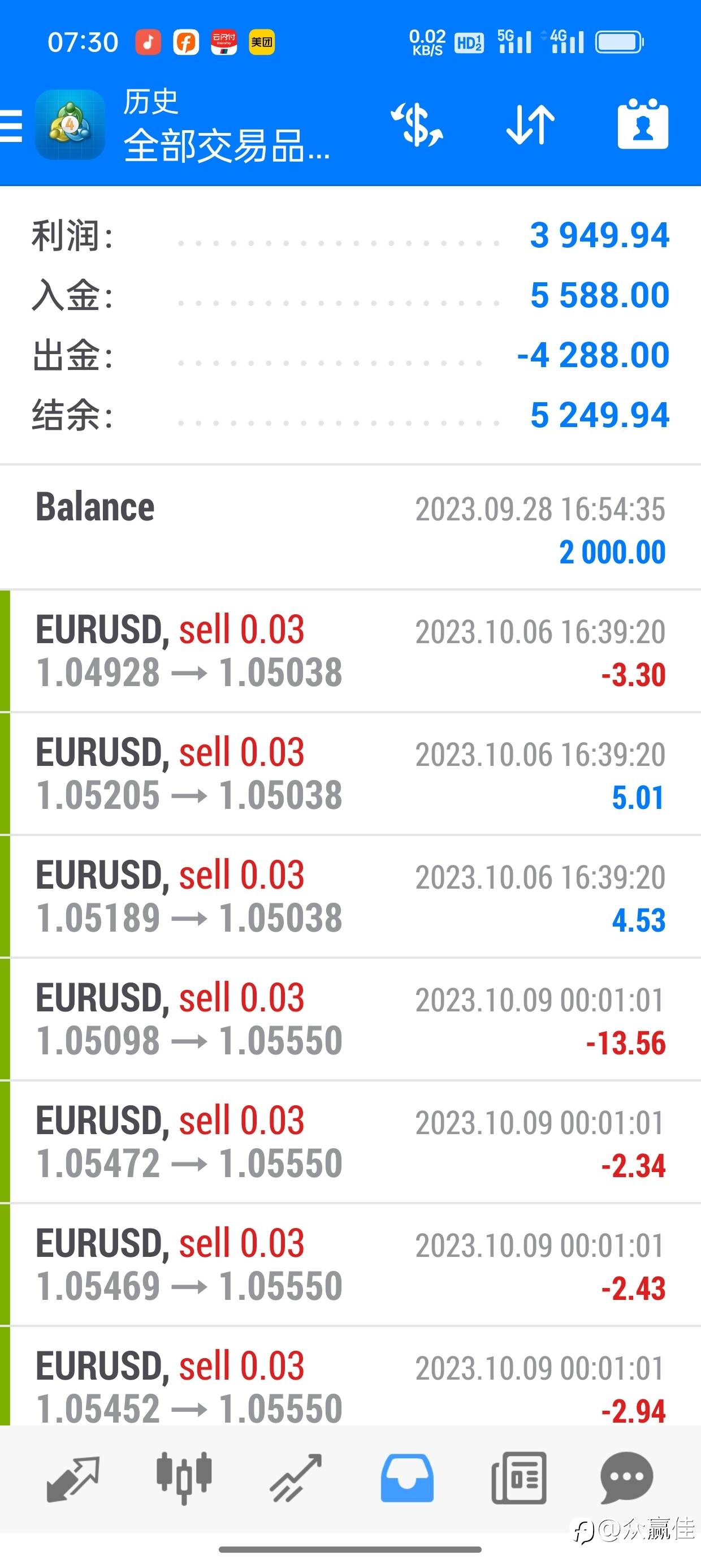Open the chat messages tab
The height and width of the screenshot is (1568, 701).
pos(627,1478)
